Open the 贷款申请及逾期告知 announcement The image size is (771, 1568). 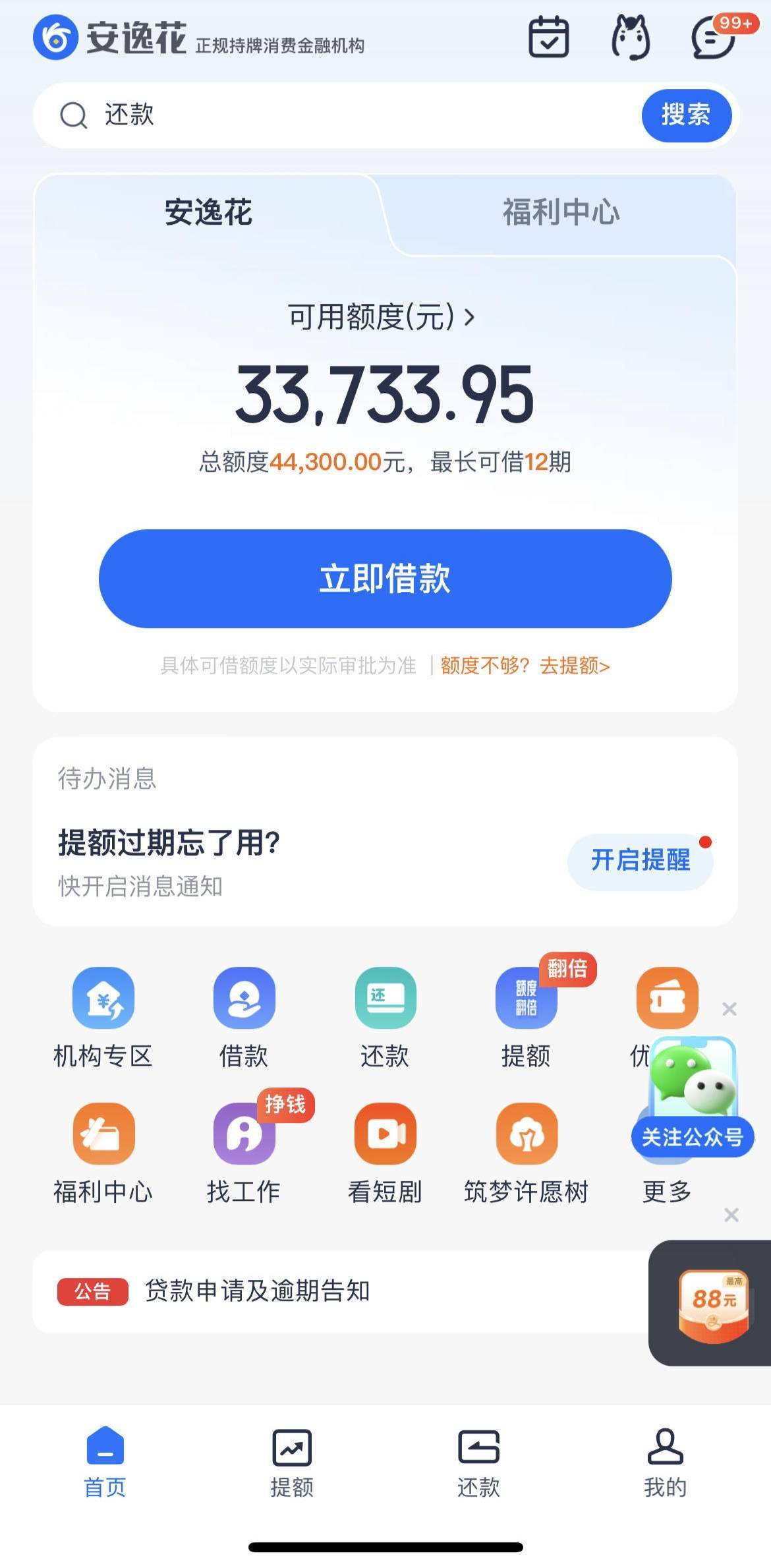pos(257,1291)
